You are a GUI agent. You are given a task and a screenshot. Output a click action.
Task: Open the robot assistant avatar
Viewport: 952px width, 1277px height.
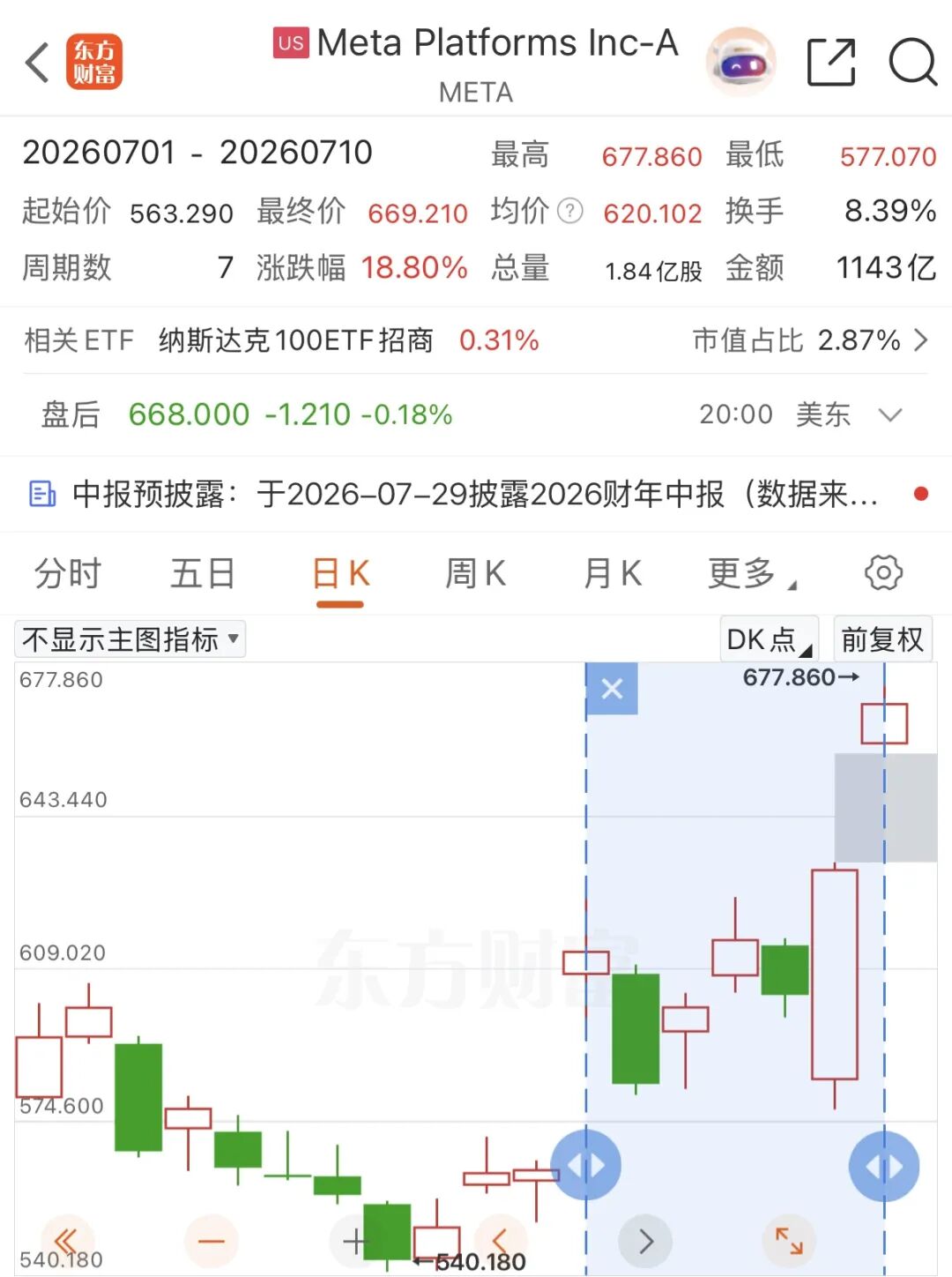click(741, 63)
